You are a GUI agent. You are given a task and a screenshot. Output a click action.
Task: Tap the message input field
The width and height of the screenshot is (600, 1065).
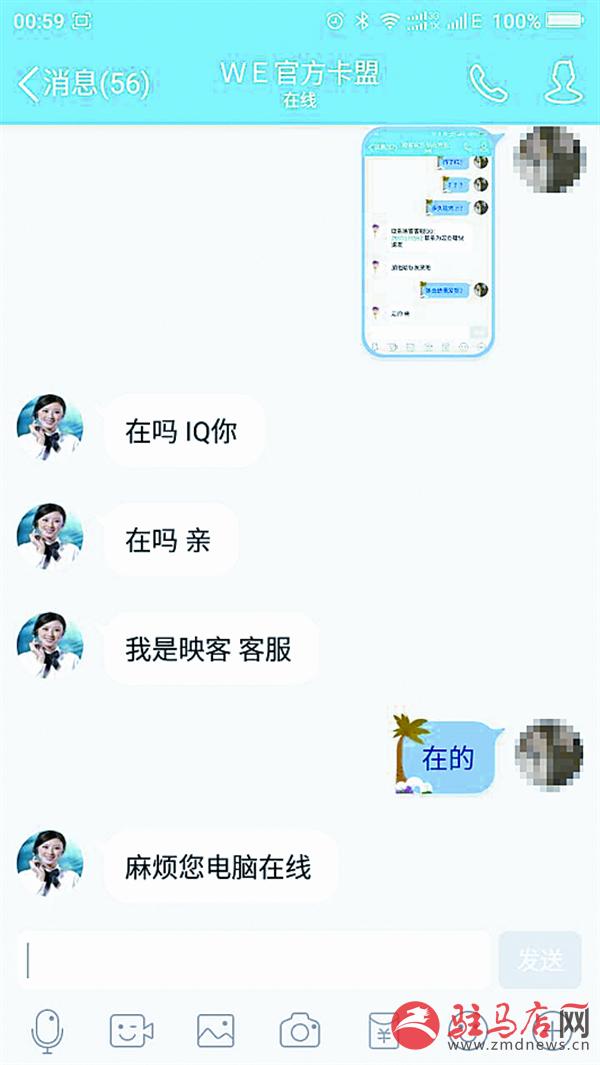[x=255, y=960]
